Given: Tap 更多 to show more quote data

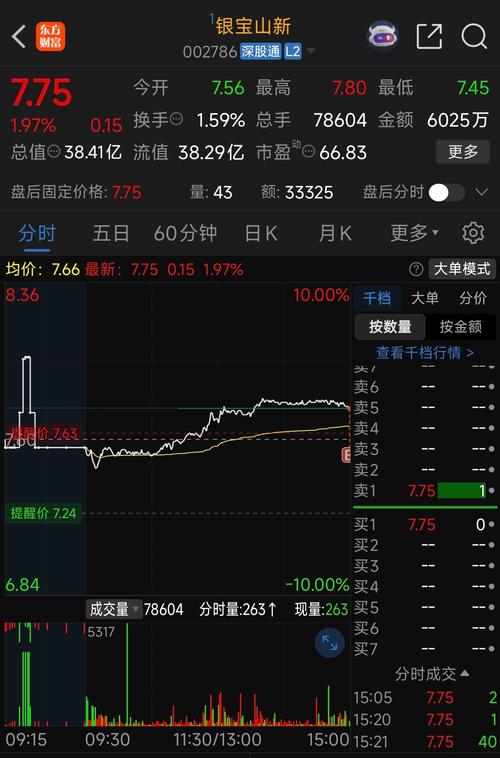Looking at the screenshot, I should point(463,152).
